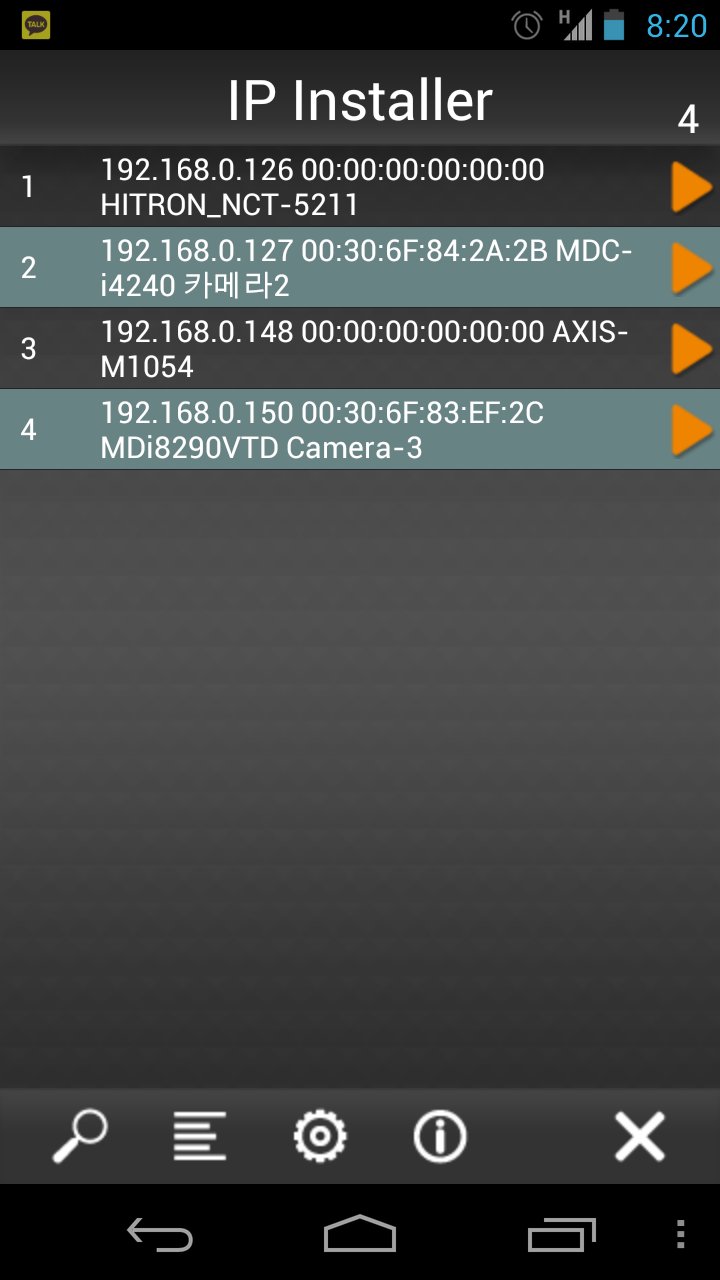Open recent apps with the recents icon
Screen dimensions: 720x1280
coord(559,1237)
